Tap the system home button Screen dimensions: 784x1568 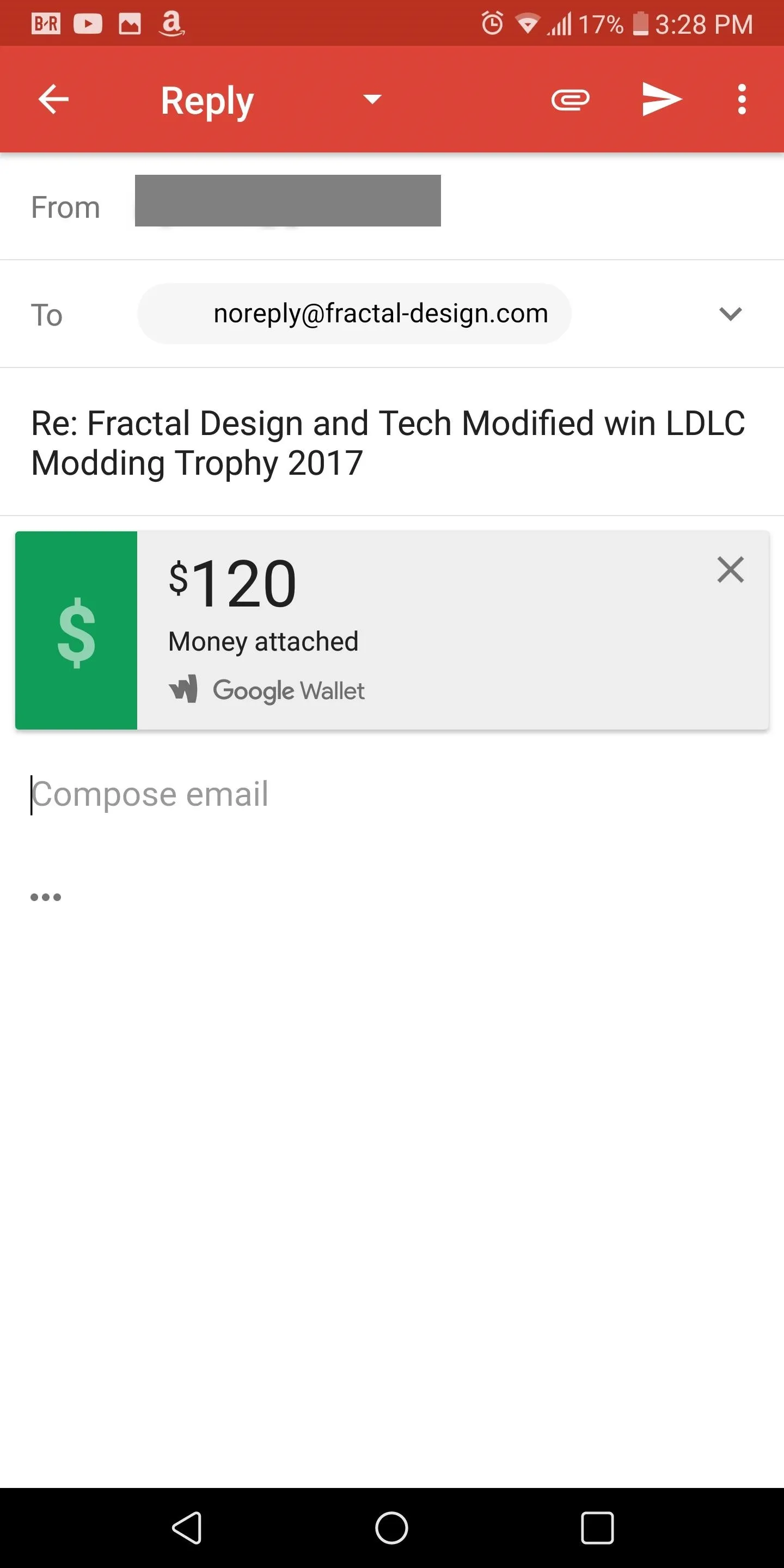coord(391,1528)
